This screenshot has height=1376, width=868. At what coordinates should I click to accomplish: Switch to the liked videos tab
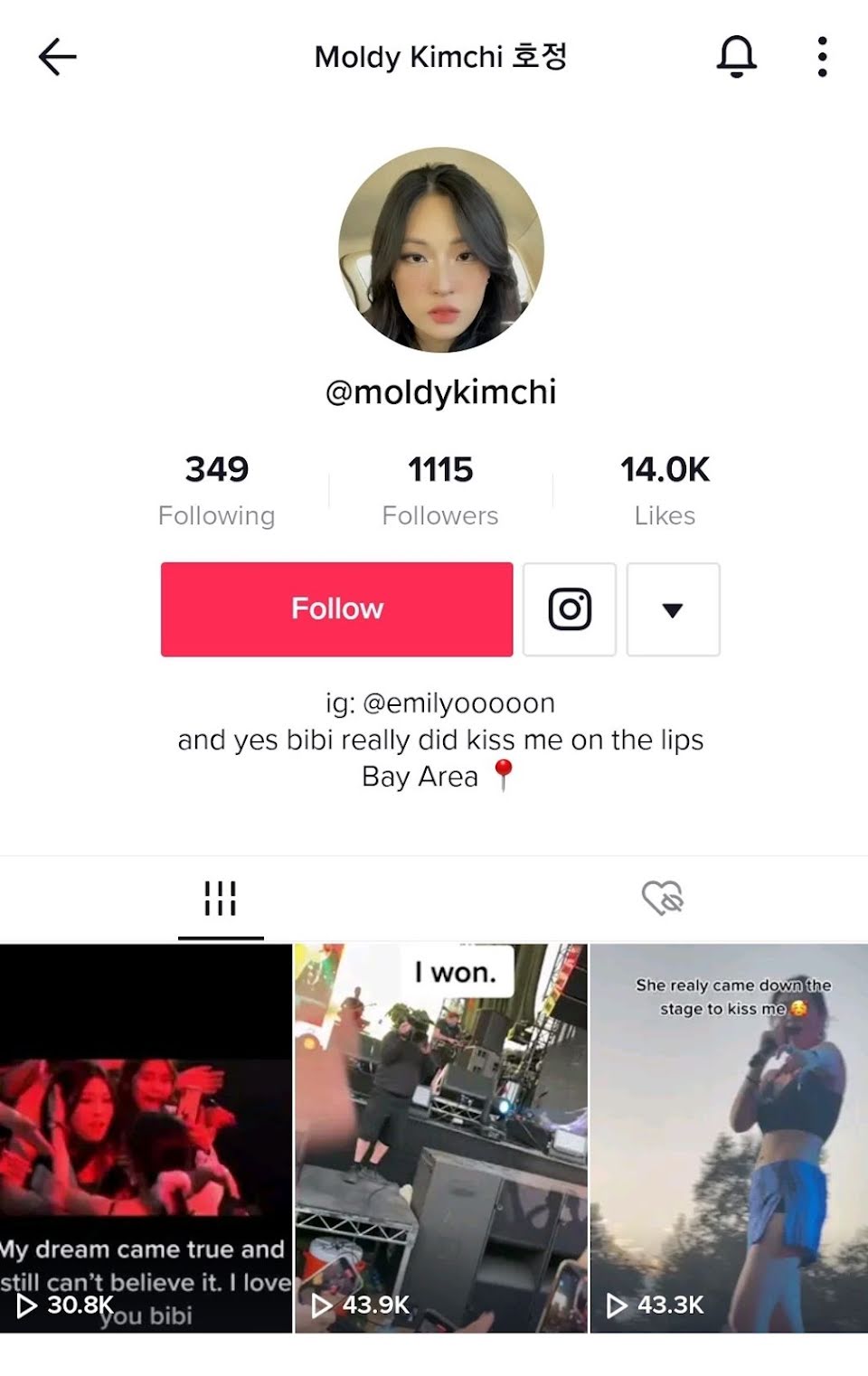click(x=663, y=899)
